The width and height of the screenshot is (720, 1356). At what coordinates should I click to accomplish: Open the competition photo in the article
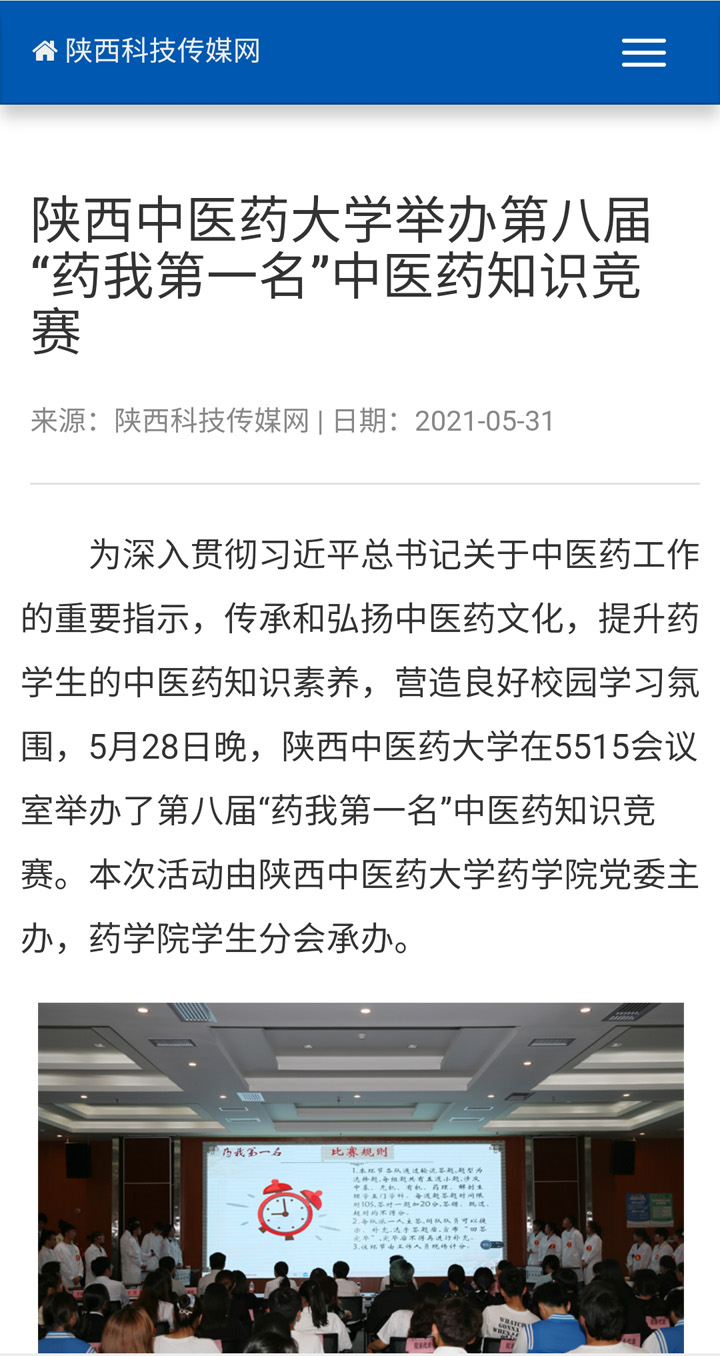361,1177
